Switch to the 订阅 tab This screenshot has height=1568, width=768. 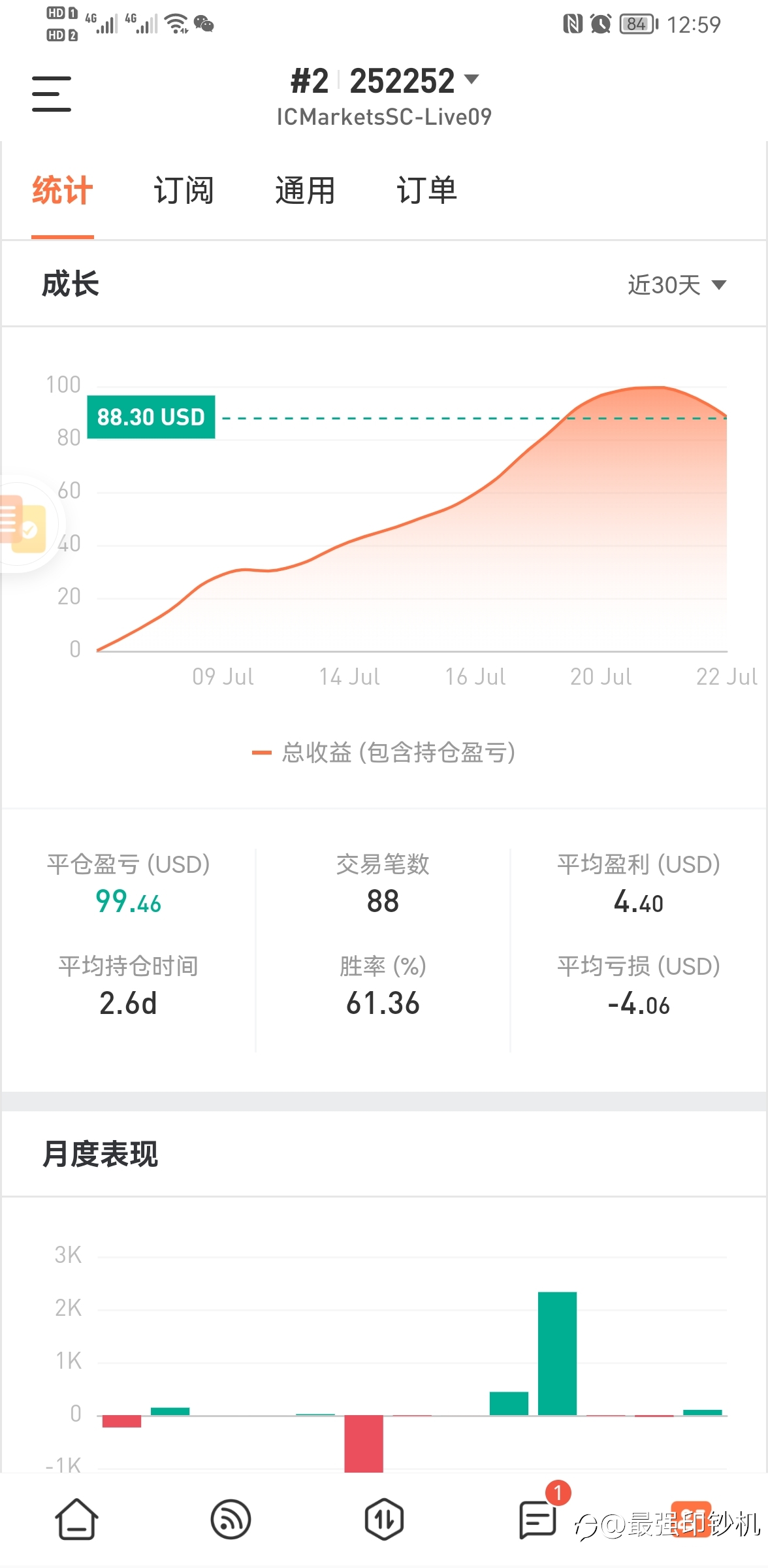[184, 191]
